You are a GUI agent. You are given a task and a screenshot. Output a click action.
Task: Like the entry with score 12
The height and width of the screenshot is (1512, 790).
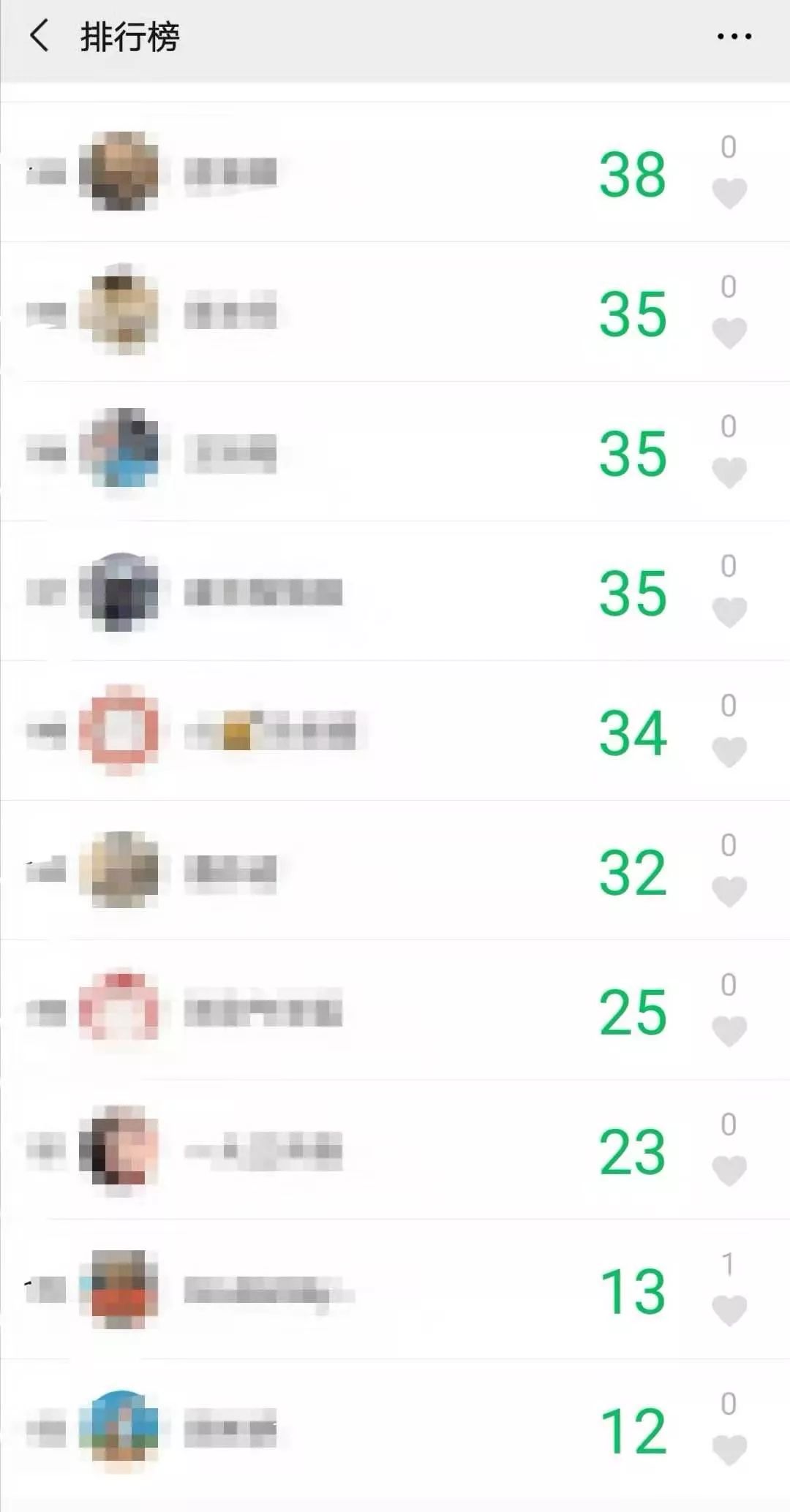[x=729, y=1451]
